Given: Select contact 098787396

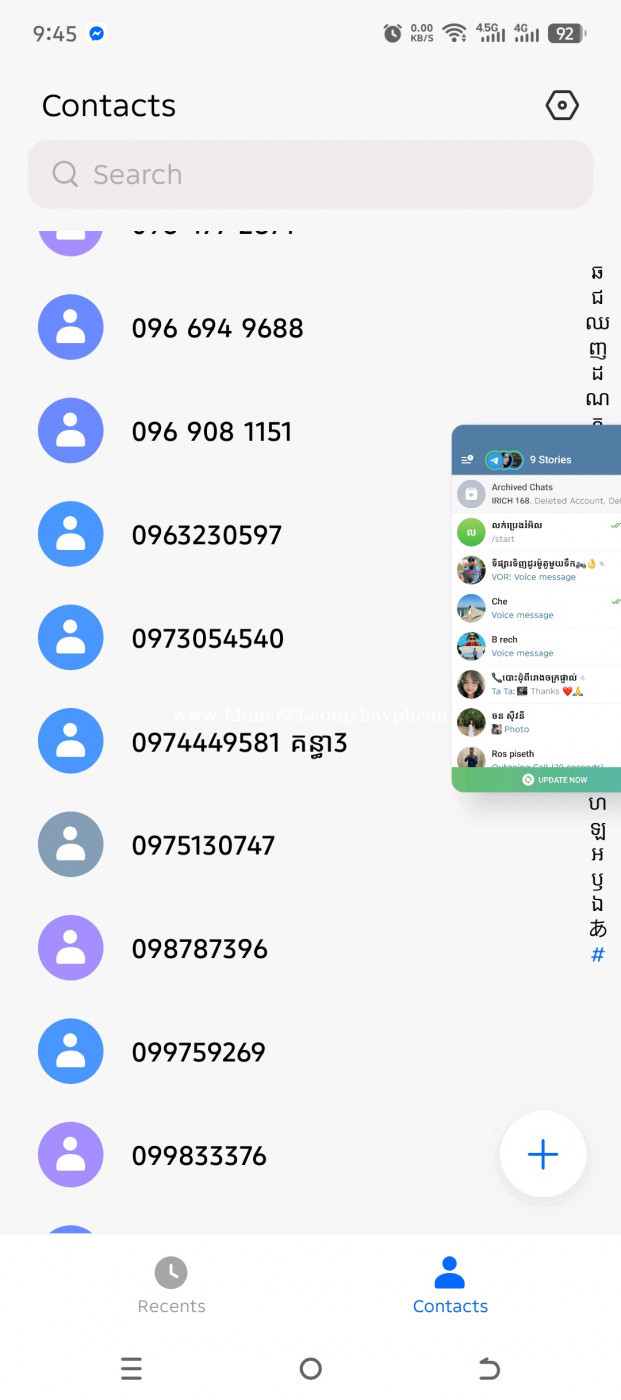Looking at the screenshot, I should [200, 949].
